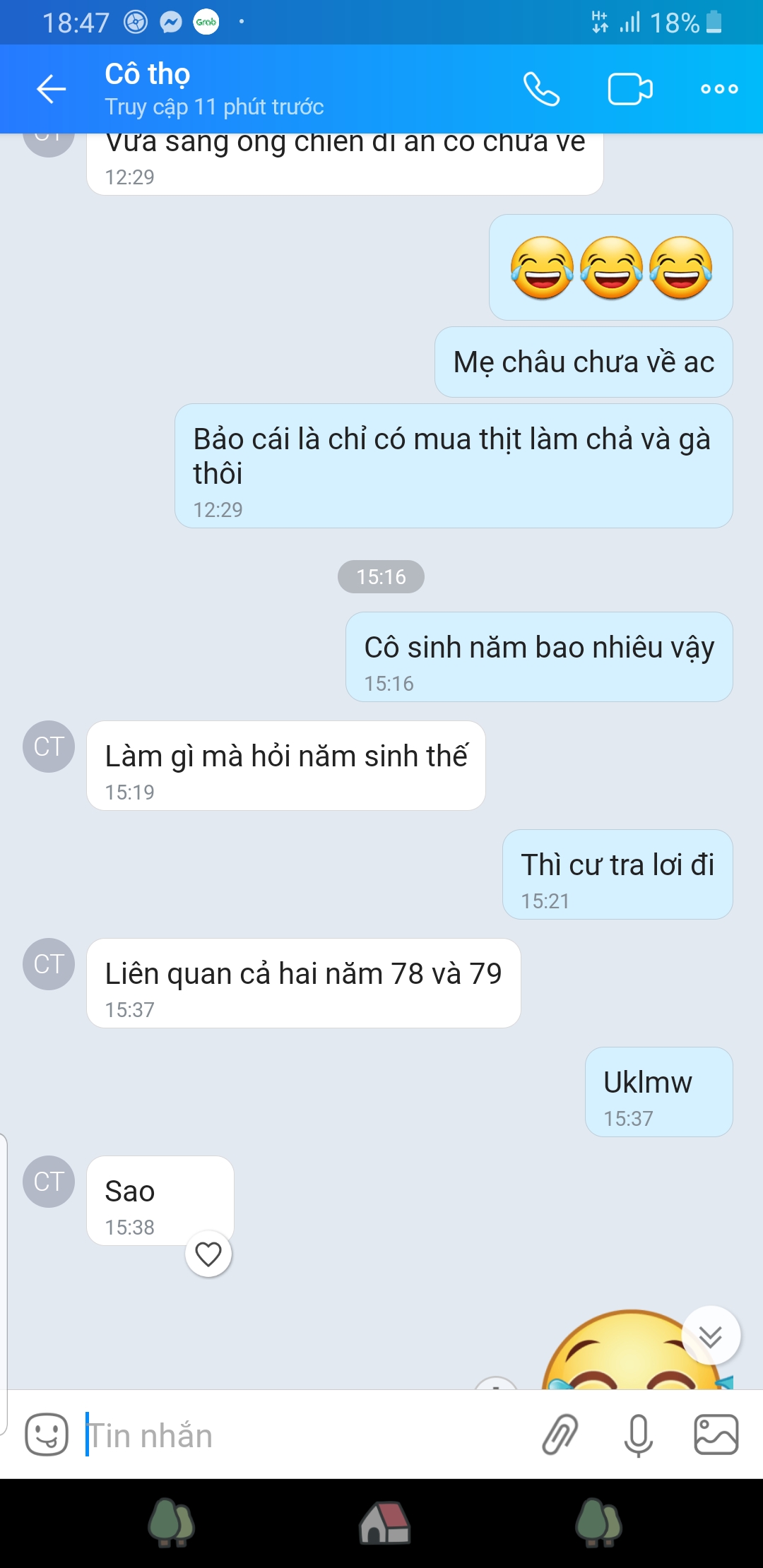
Task: Jump to latest messages with double-chevron button
Action: coord(711,1336)
